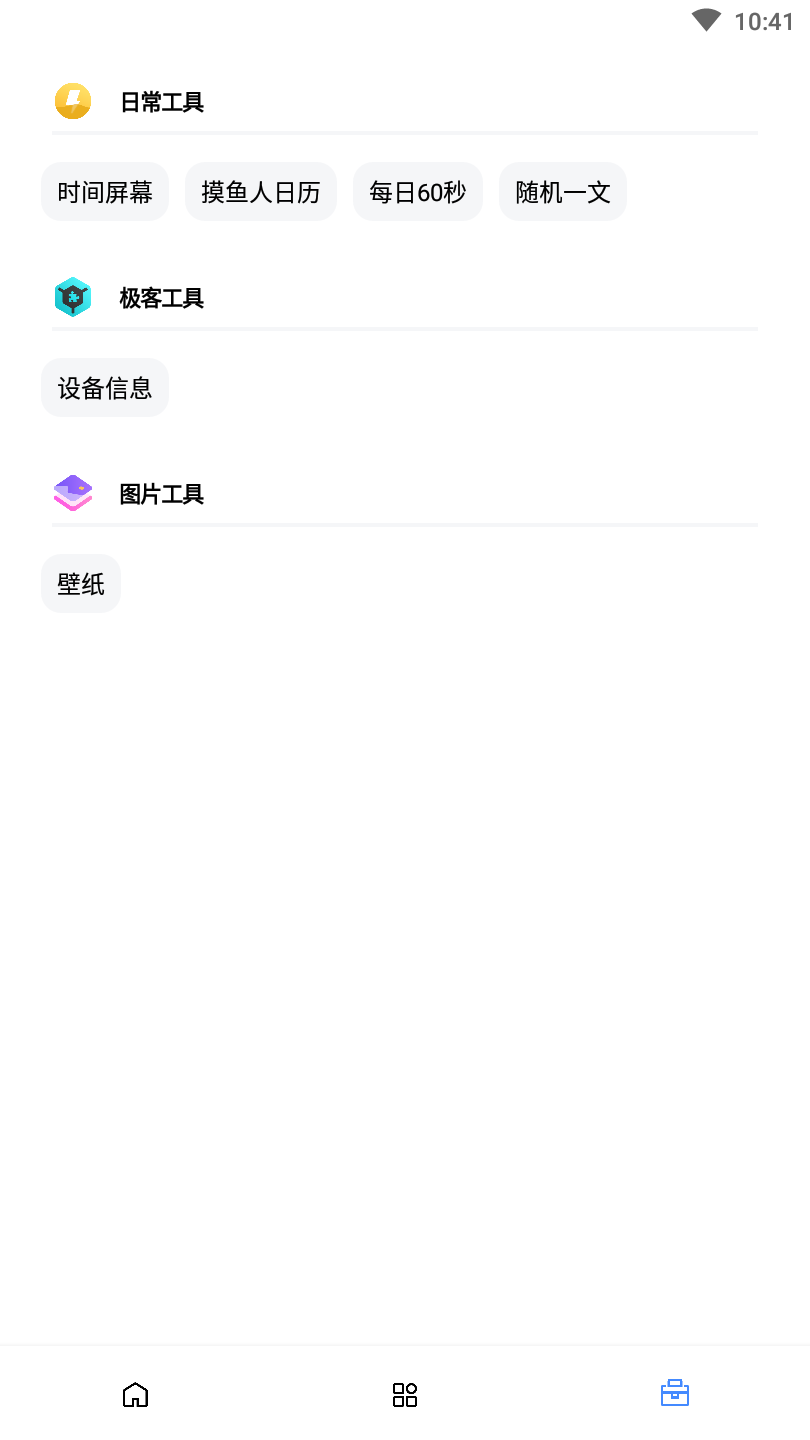Open the 摸鱼人日历 calendar tool
The height and width of the screenshot is (1440, 810).
coord(261,192)
